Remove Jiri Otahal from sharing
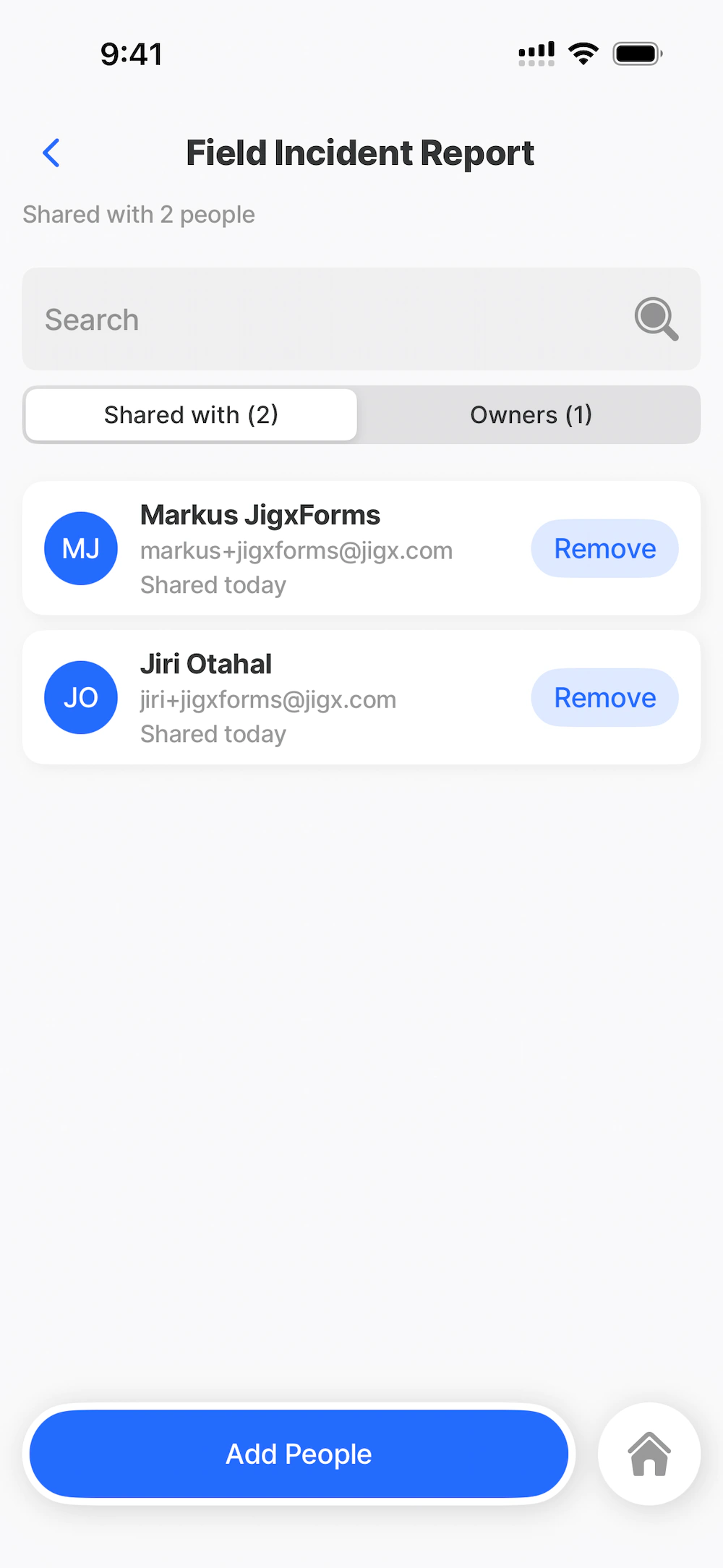 coord(604,698)
